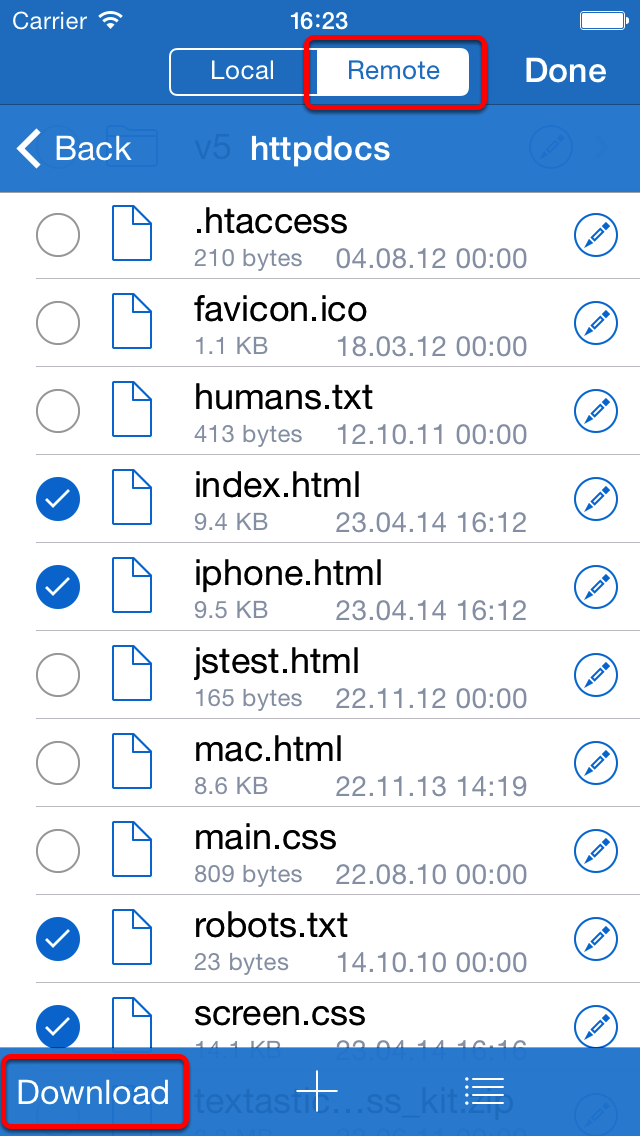
Task: Open the list options icon
Action: coord(484,1089)
